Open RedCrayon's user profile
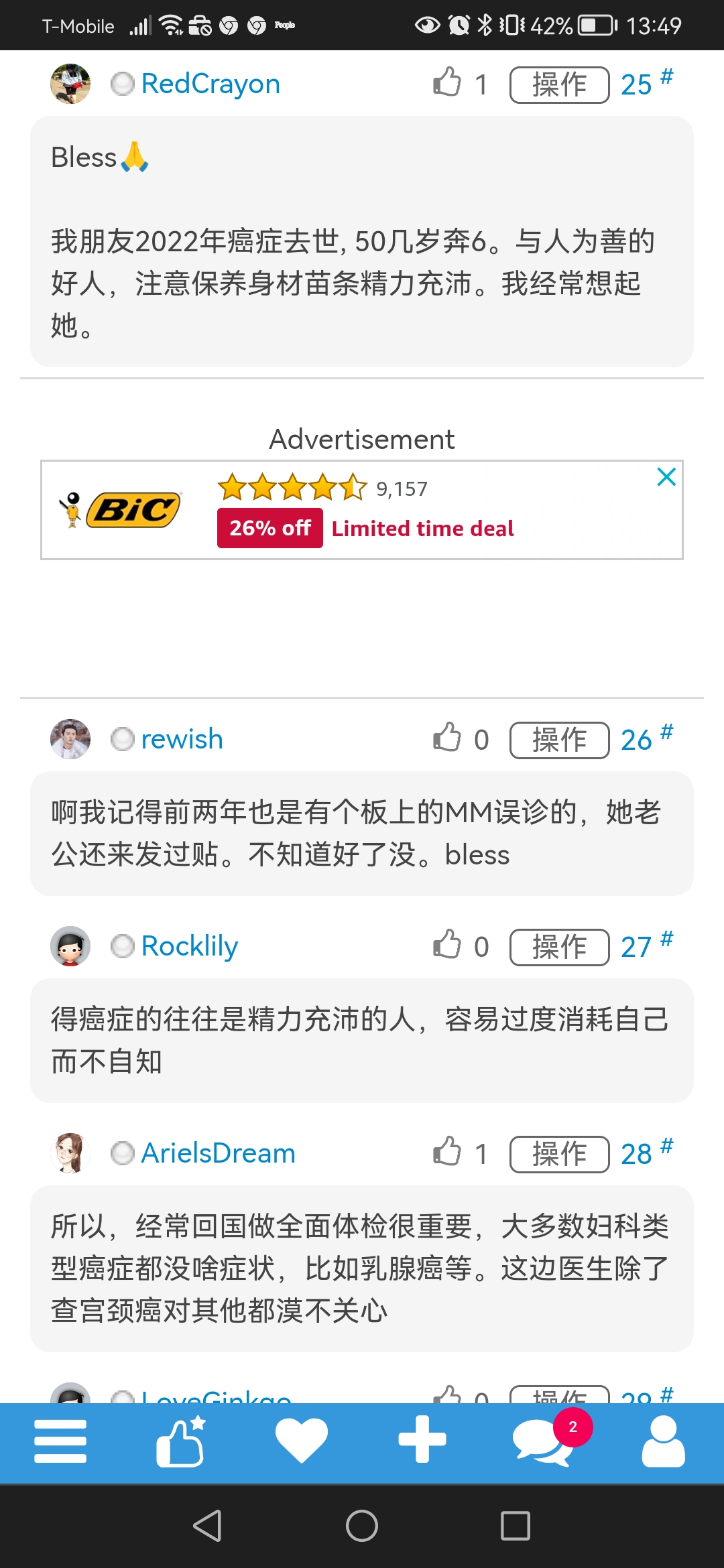 [210, 84]
